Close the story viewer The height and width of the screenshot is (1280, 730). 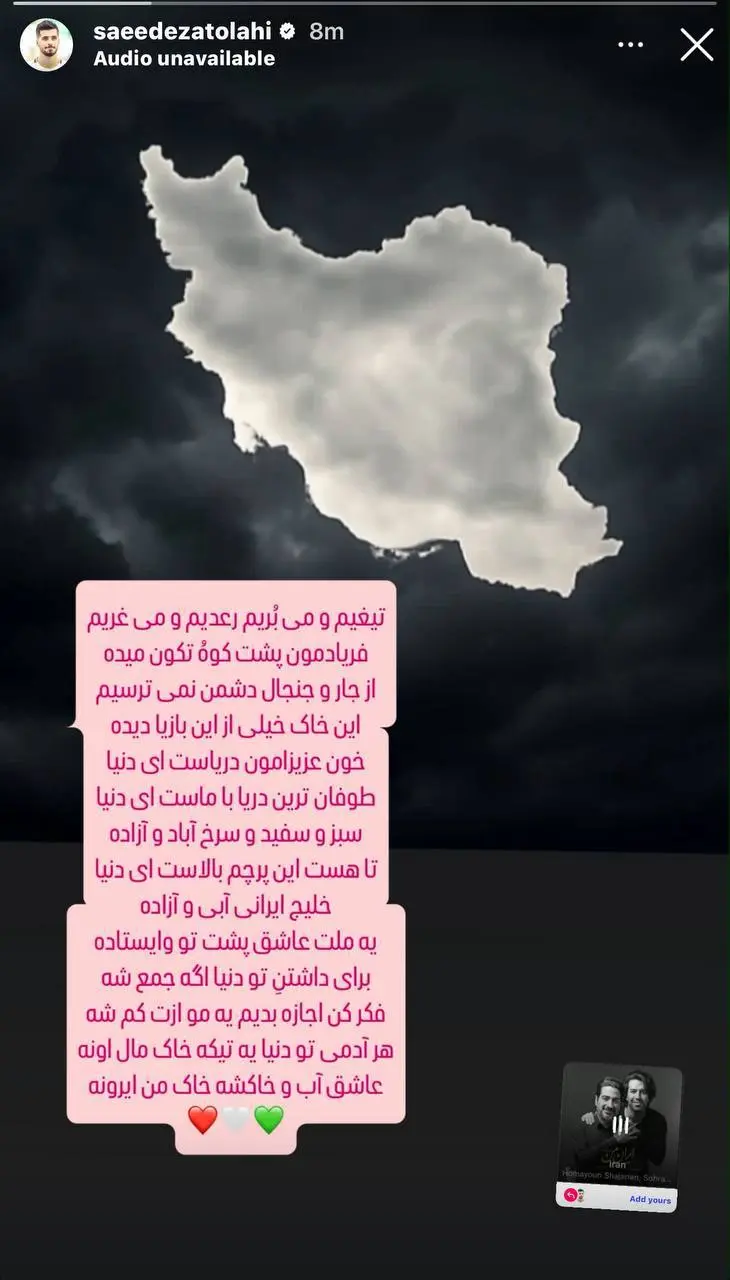click(x=696, y=45)
